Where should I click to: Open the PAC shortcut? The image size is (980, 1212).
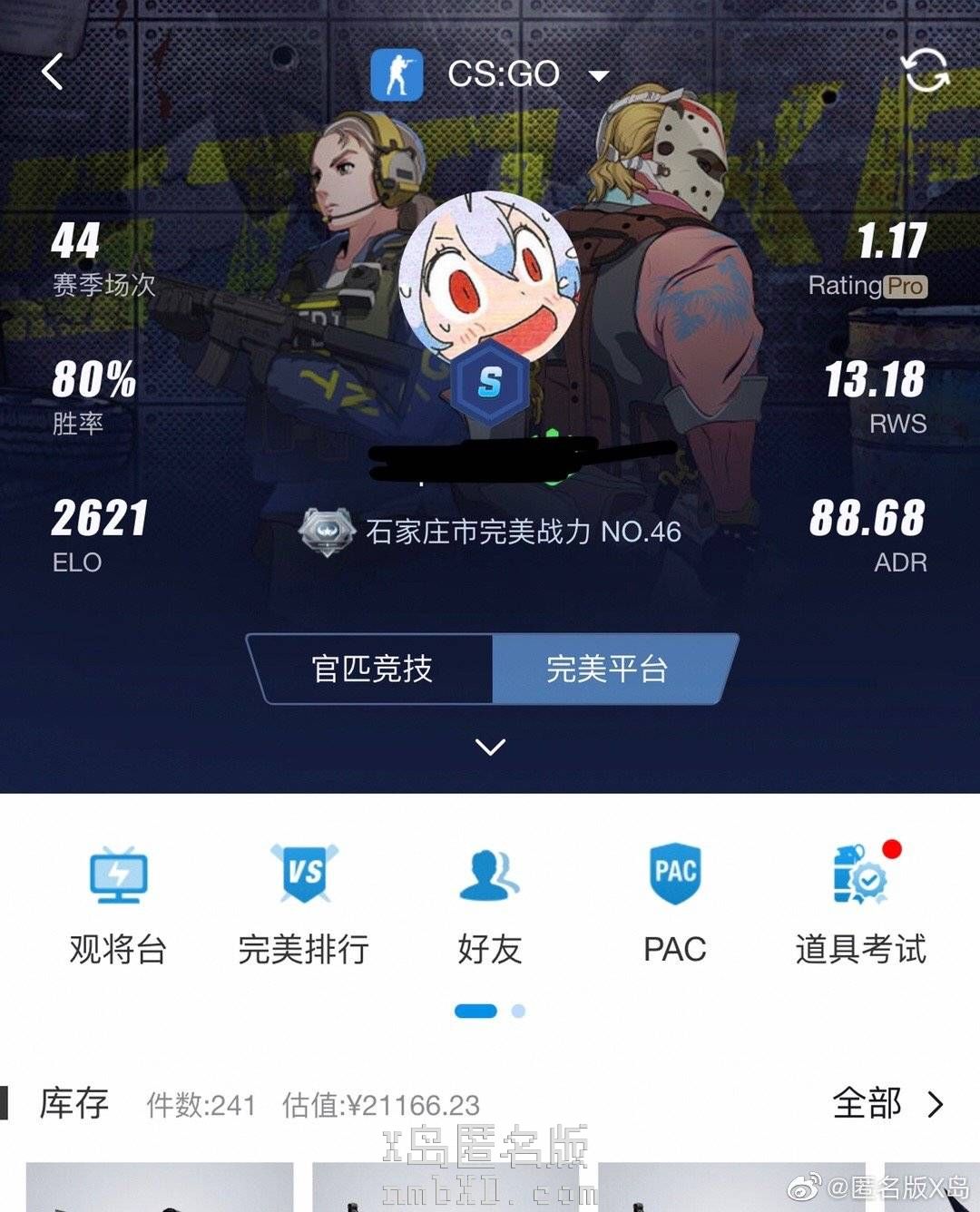[675, 903]
